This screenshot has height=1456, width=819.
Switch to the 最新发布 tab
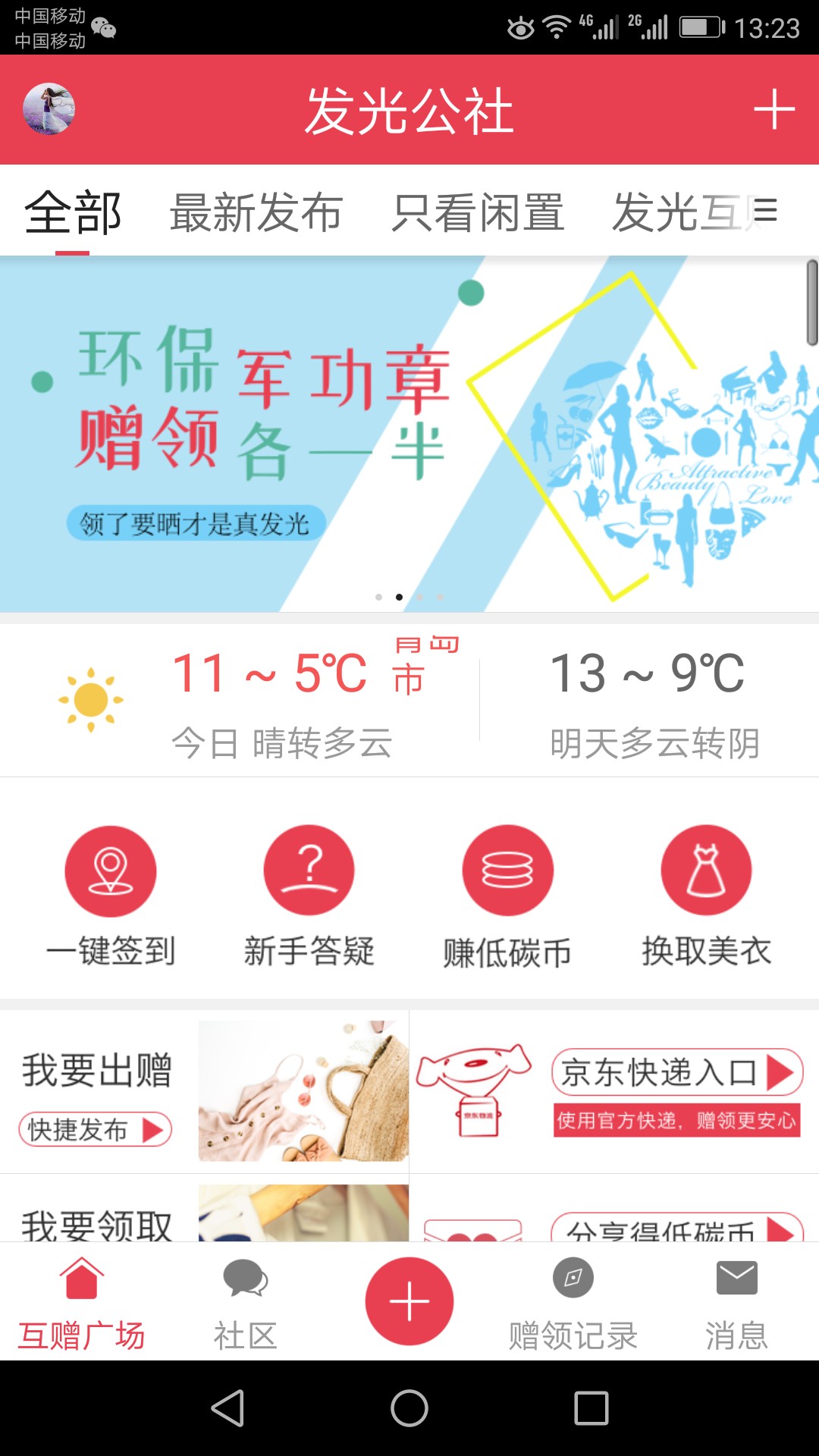[x=256, y=212]
